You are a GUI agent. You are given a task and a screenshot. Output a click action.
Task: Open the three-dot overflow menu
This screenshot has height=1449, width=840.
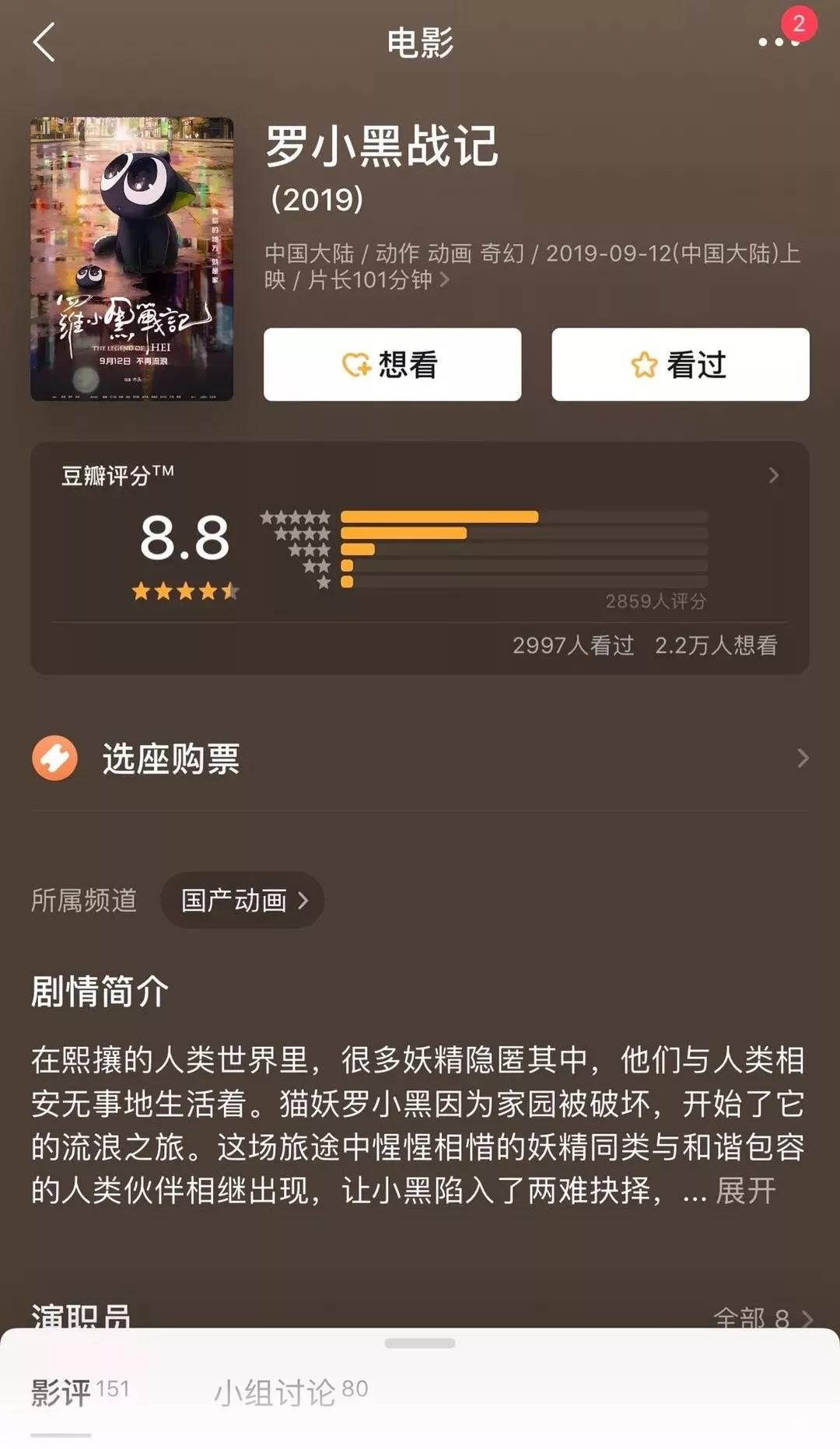[779, 42]
